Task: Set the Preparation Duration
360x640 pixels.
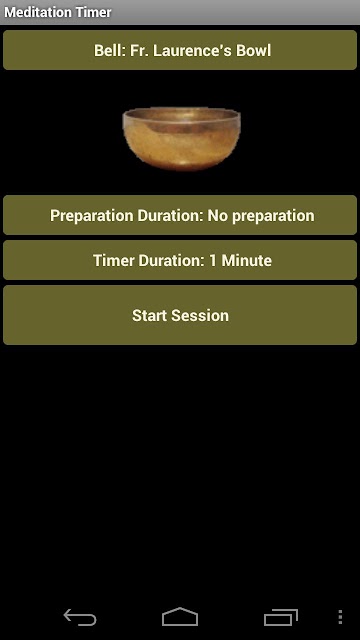Action: click(x=180, y=215)
